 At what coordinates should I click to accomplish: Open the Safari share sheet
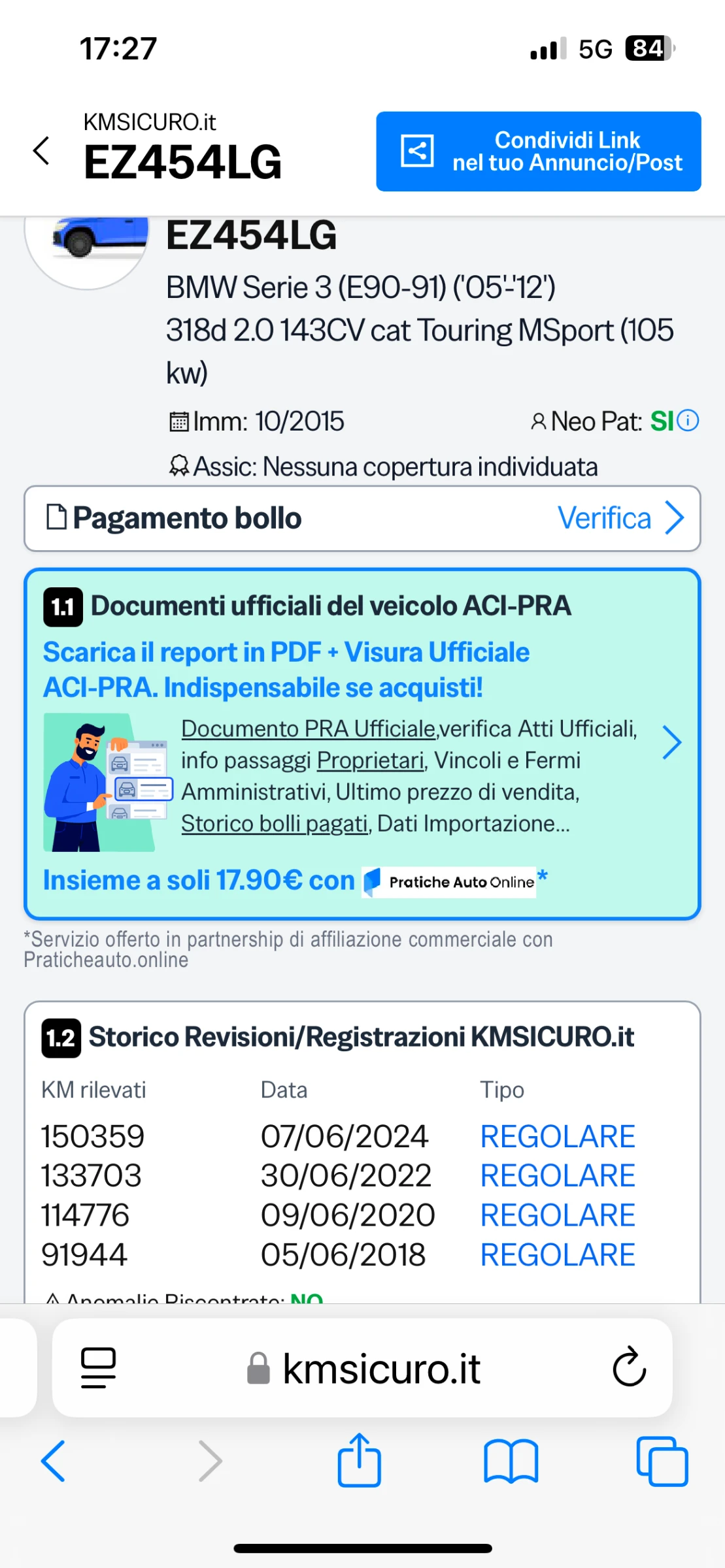click(x=359, y=1460)
